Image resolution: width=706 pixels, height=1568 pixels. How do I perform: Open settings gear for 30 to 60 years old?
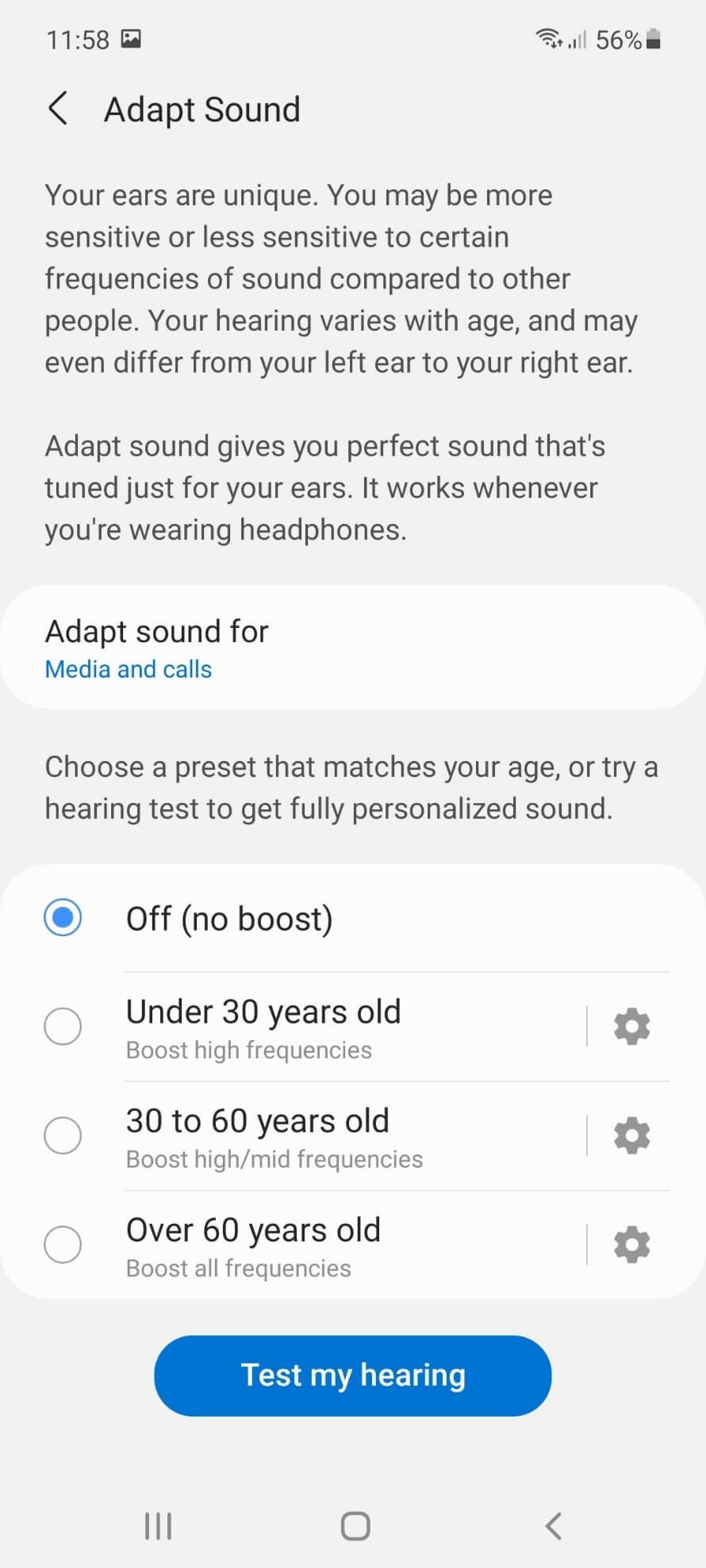pyautogui.click(x=631, y=1135)
